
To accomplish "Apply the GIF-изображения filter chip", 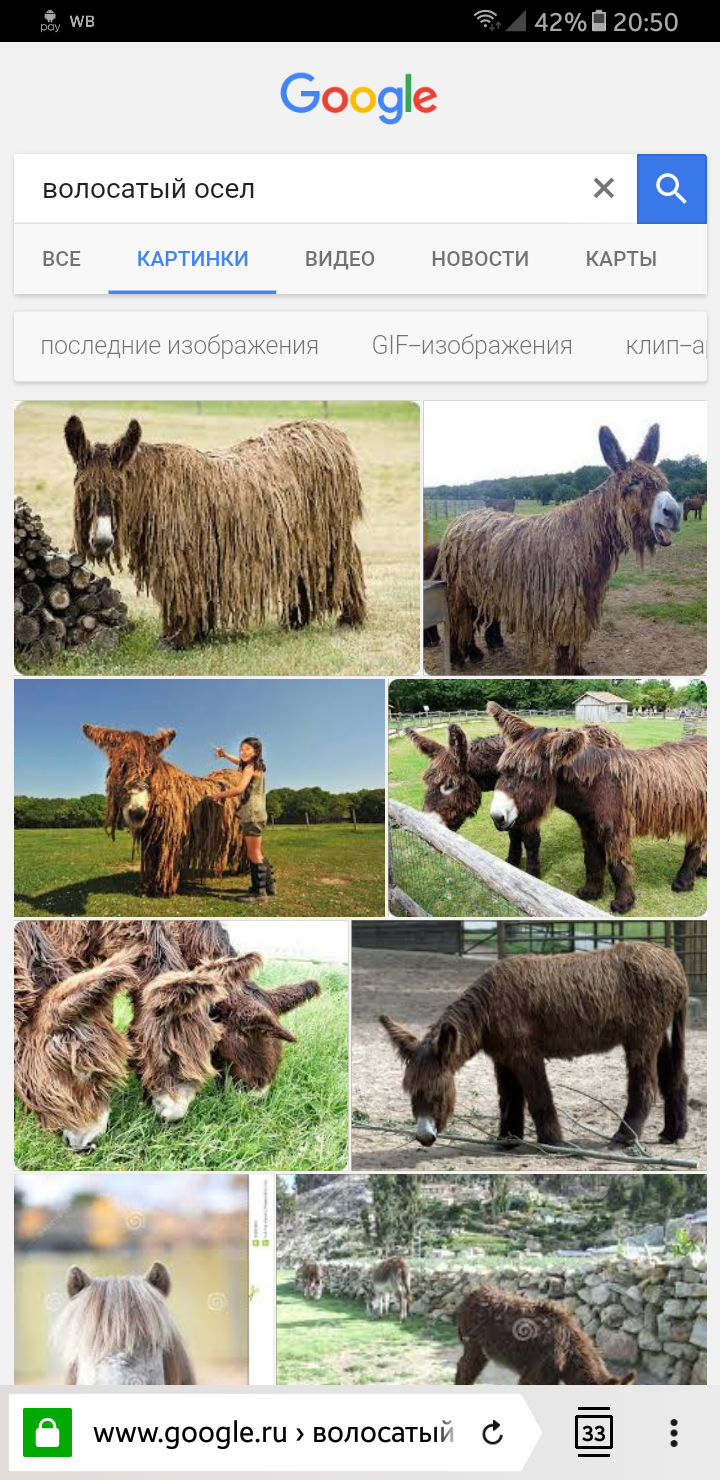I will tap(472, 346).
